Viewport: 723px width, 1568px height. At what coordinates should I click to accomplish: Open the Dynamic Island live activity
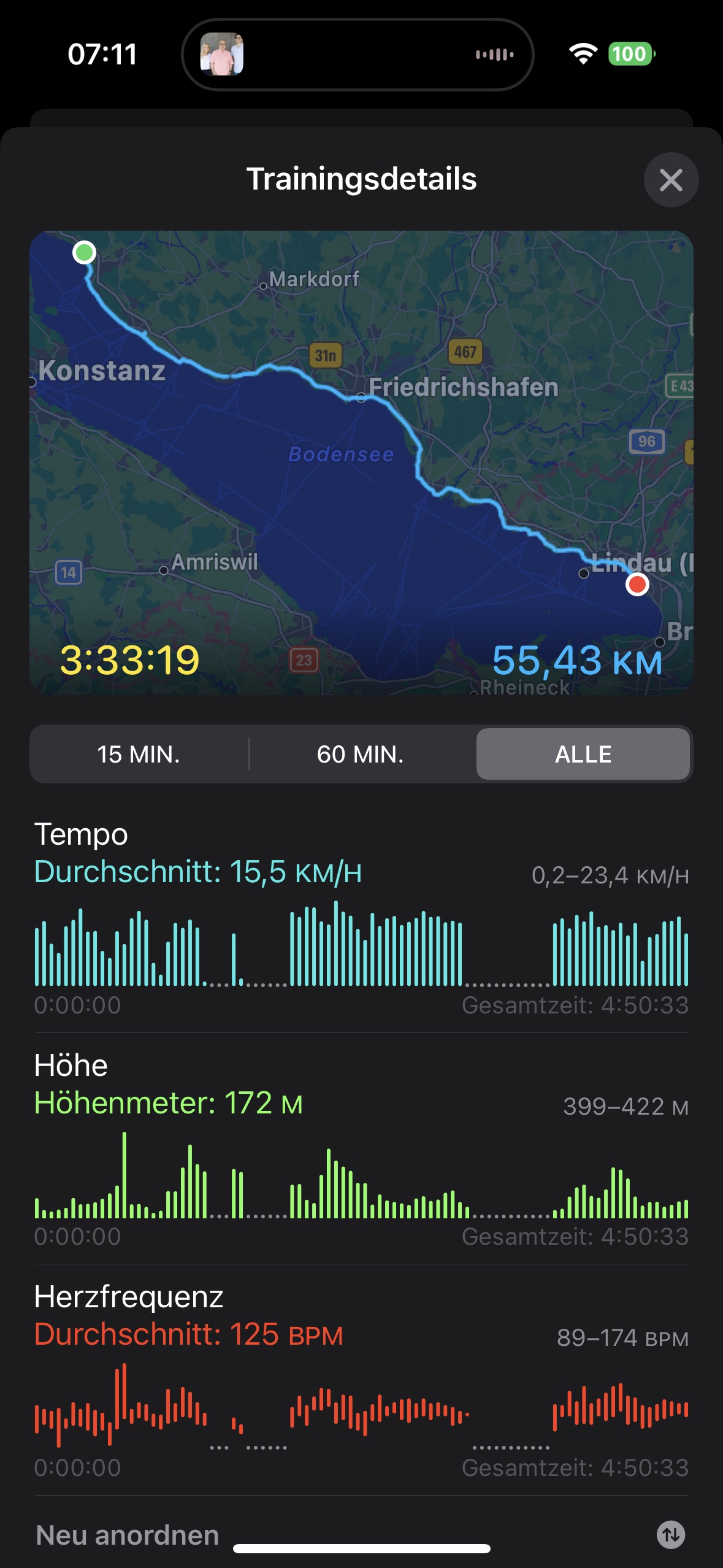coord(358,55)
